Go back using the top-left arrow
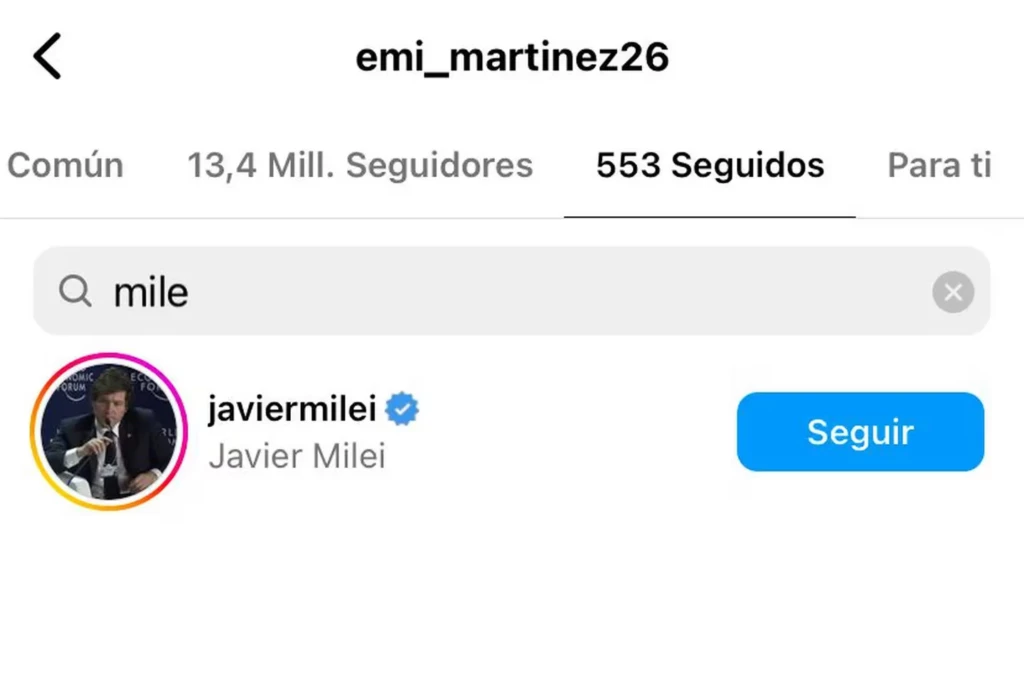The image size is (1024, 683). pos(48,56)
